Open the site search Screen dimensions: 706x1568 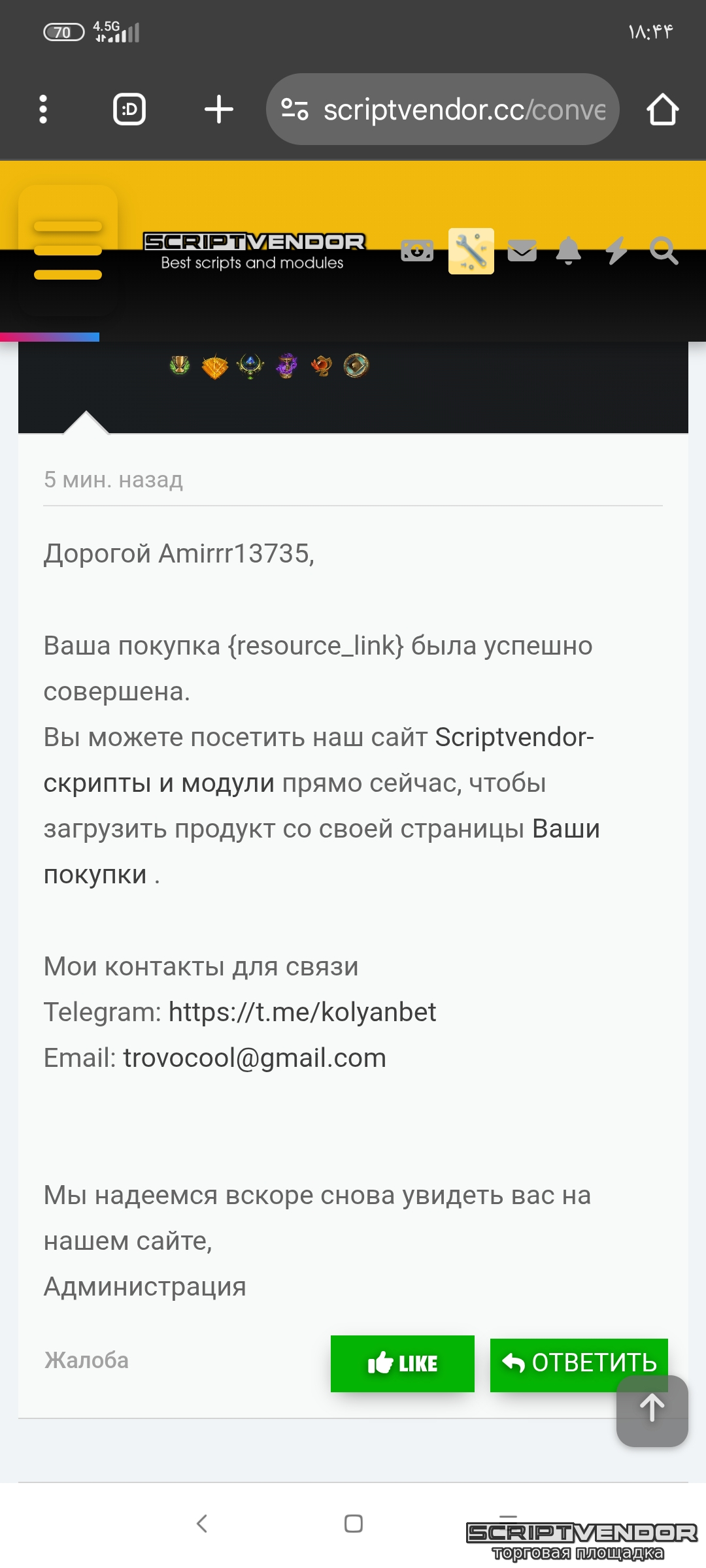[x=664, y=251]
